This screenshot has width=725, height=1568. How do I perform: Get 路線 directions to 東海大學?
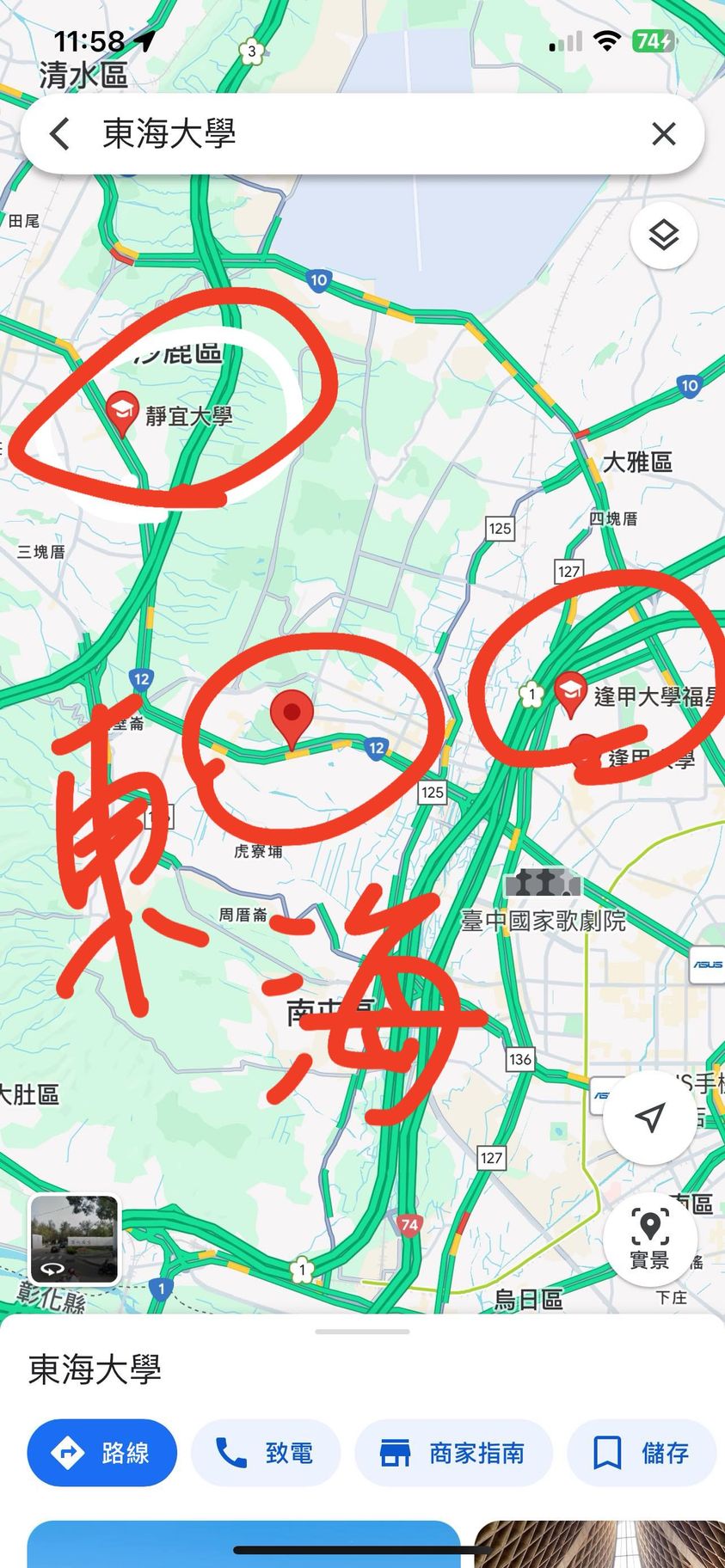(102, 1453)
